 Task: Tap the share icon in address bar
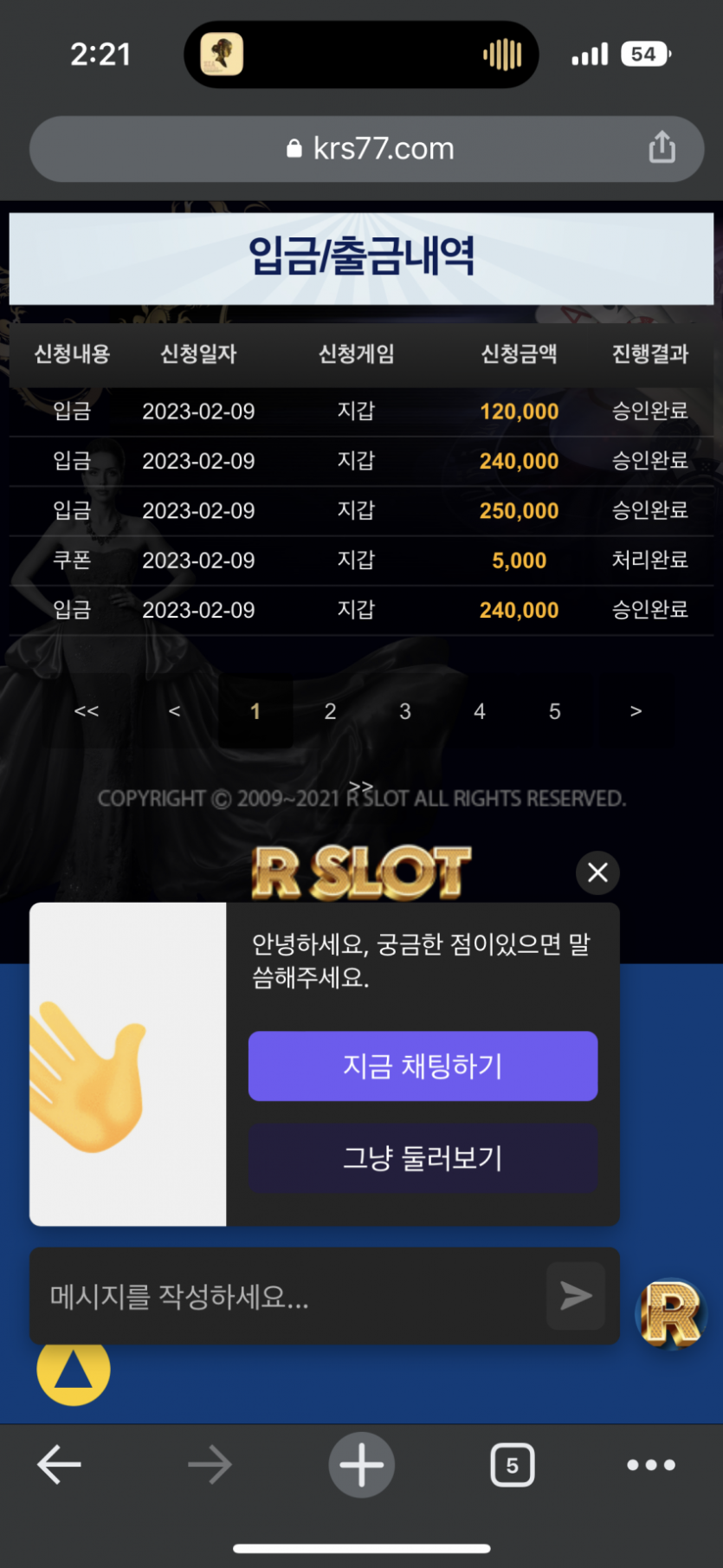point(662,147)
